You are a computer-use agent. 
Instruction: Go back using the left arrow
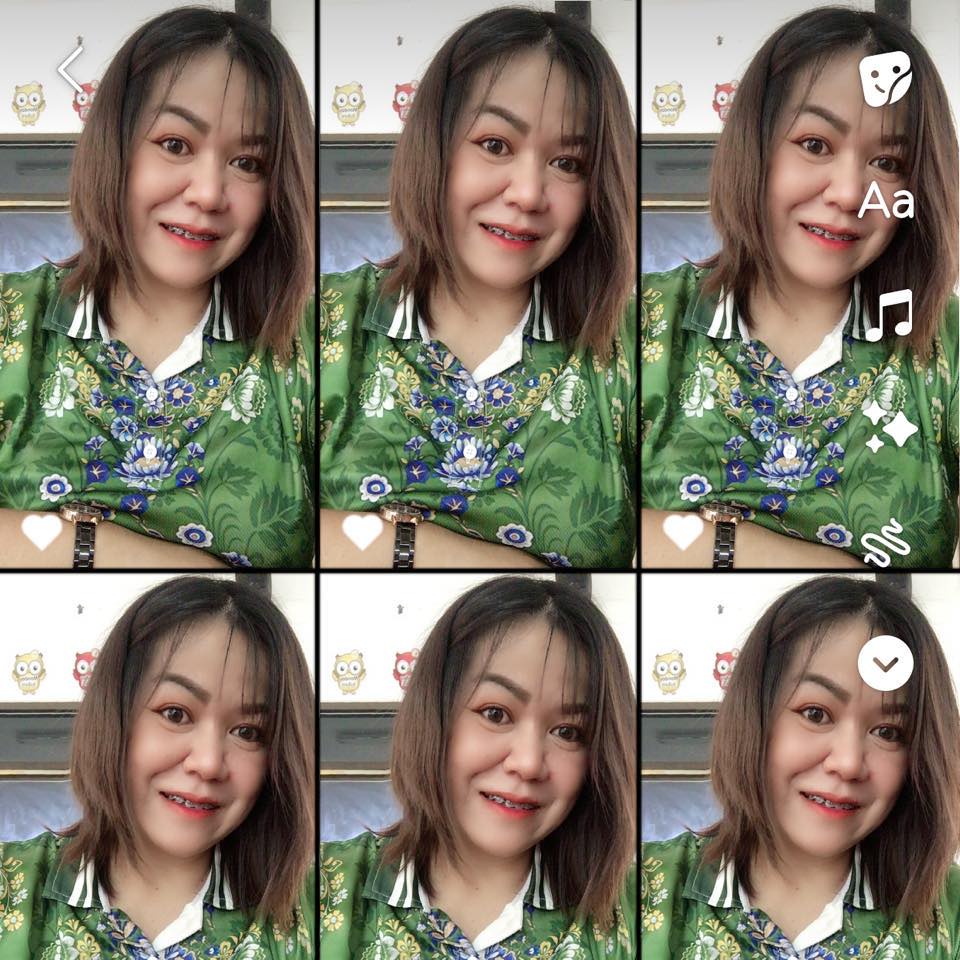pyautogui.click(x=71, y=71)
